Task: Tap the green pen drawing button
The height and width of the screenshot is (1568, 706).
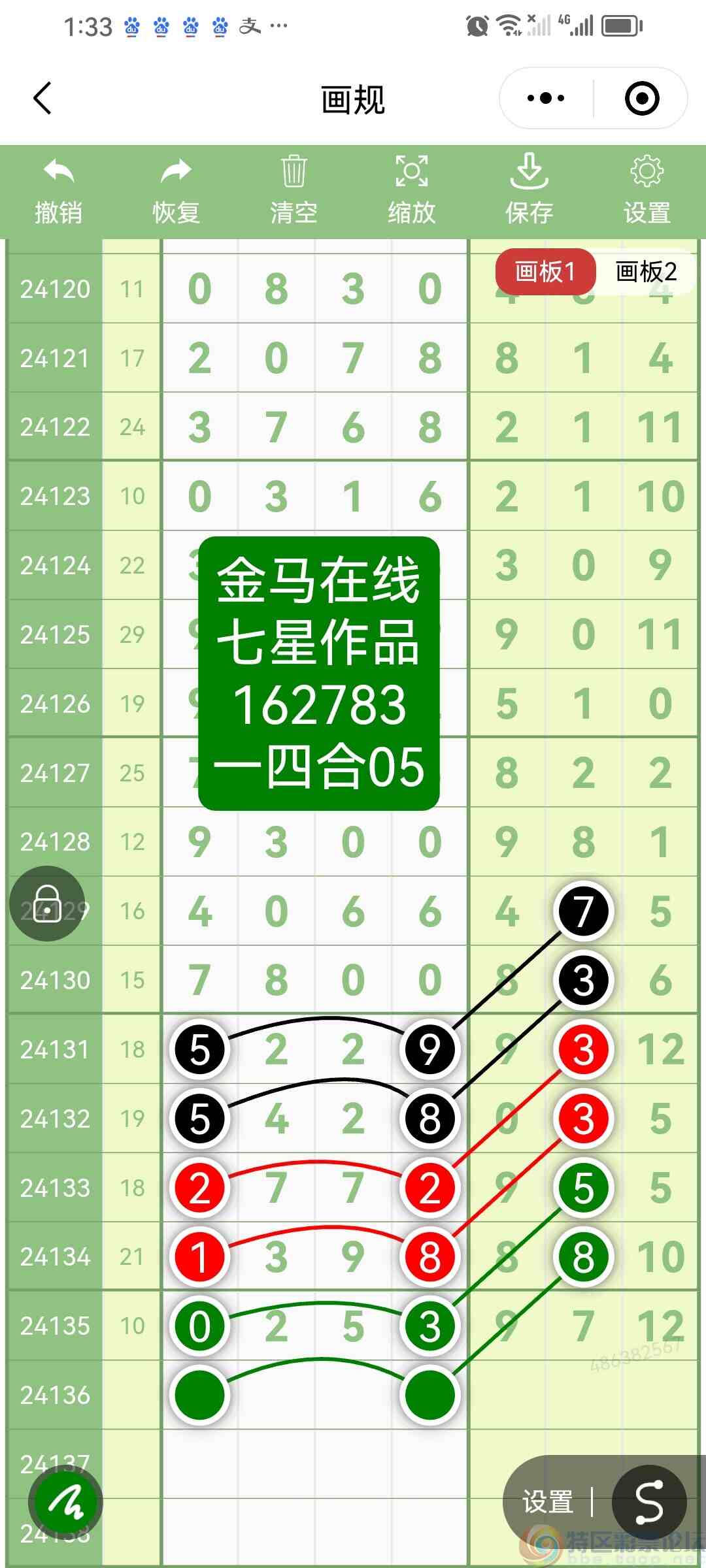Action: click(x=65, y=1503)
